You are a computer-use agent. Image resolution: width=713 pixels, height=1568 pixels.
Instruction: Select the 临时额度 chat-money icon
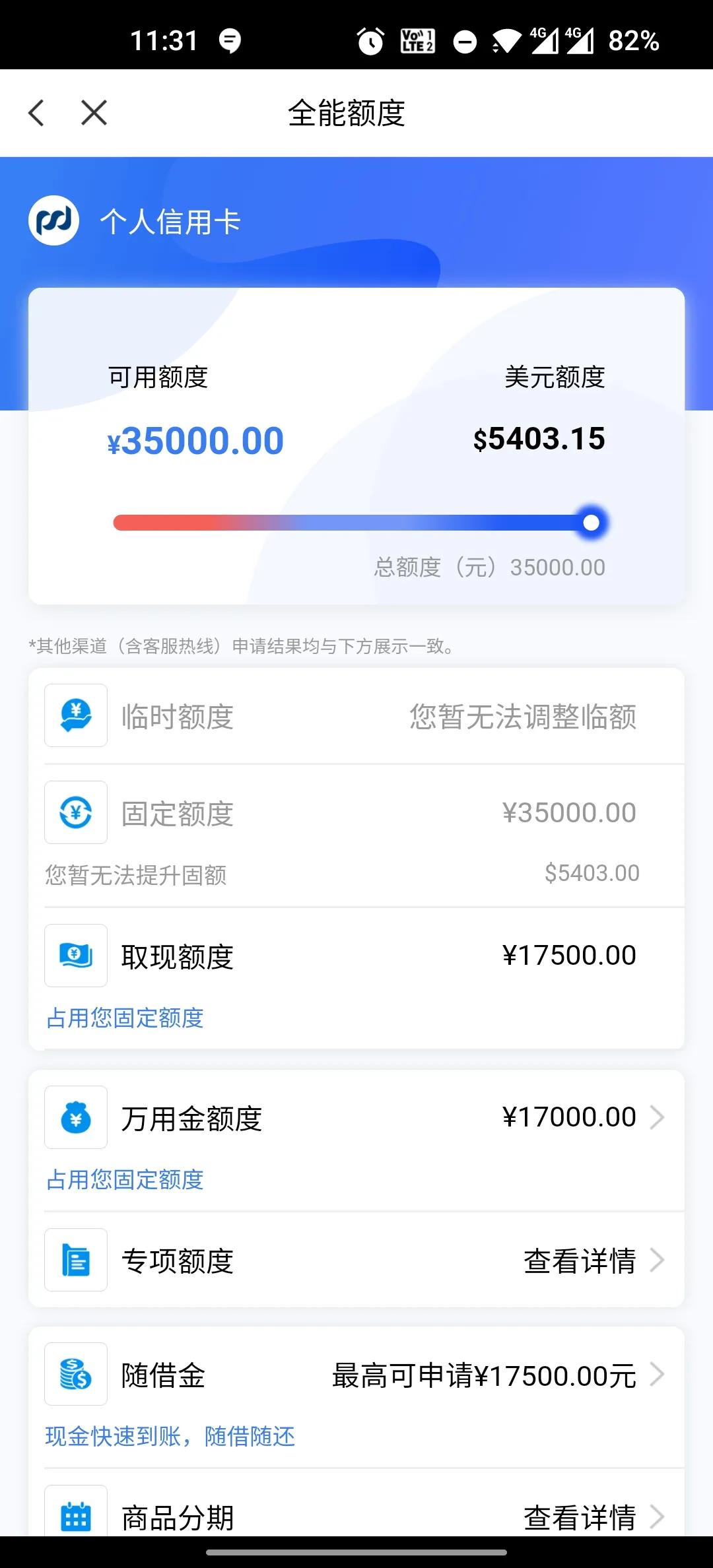[75, 716]
